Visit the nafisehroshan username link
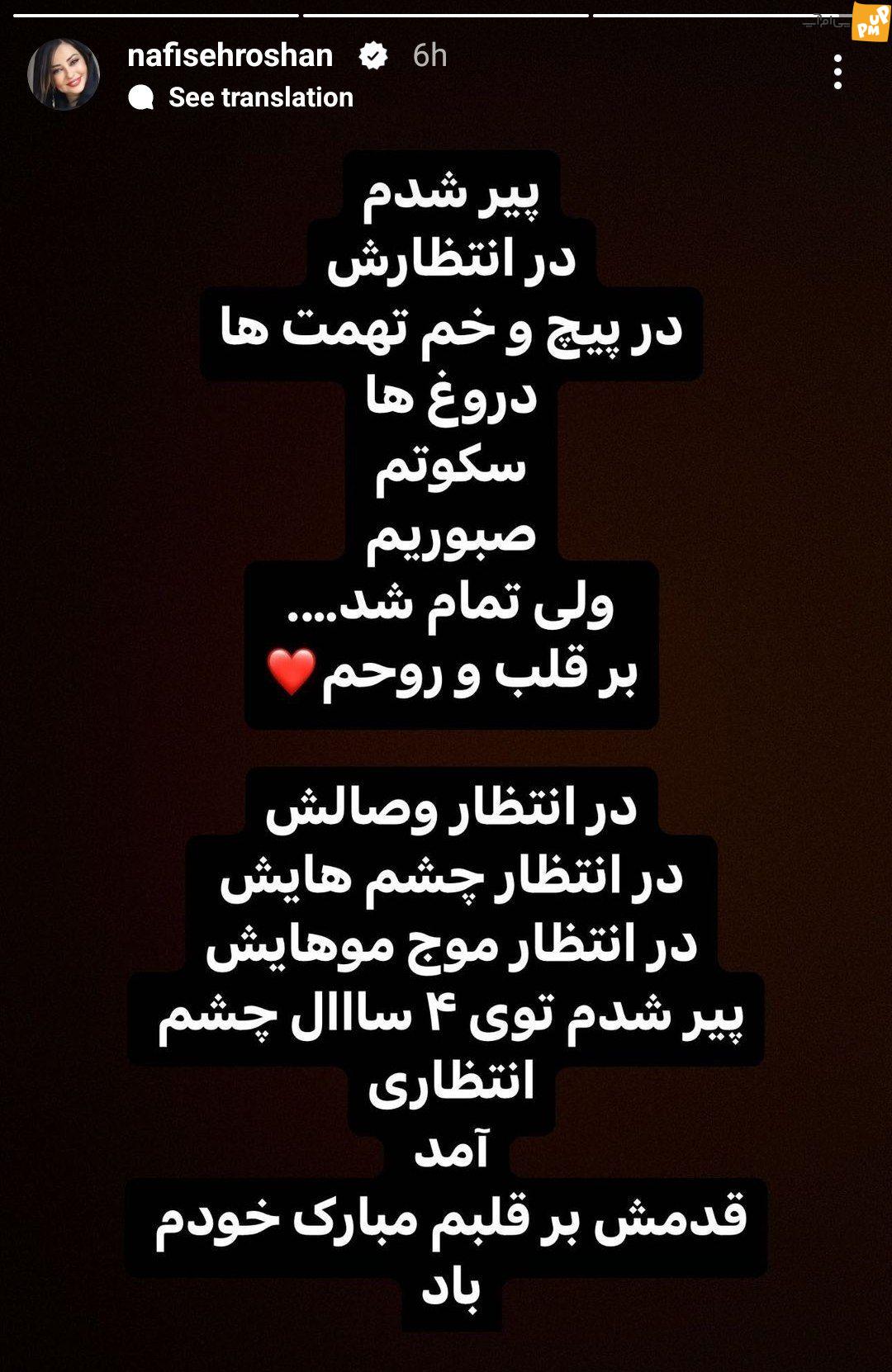This screenshot has height=1372, width=892. coord(230,55)
